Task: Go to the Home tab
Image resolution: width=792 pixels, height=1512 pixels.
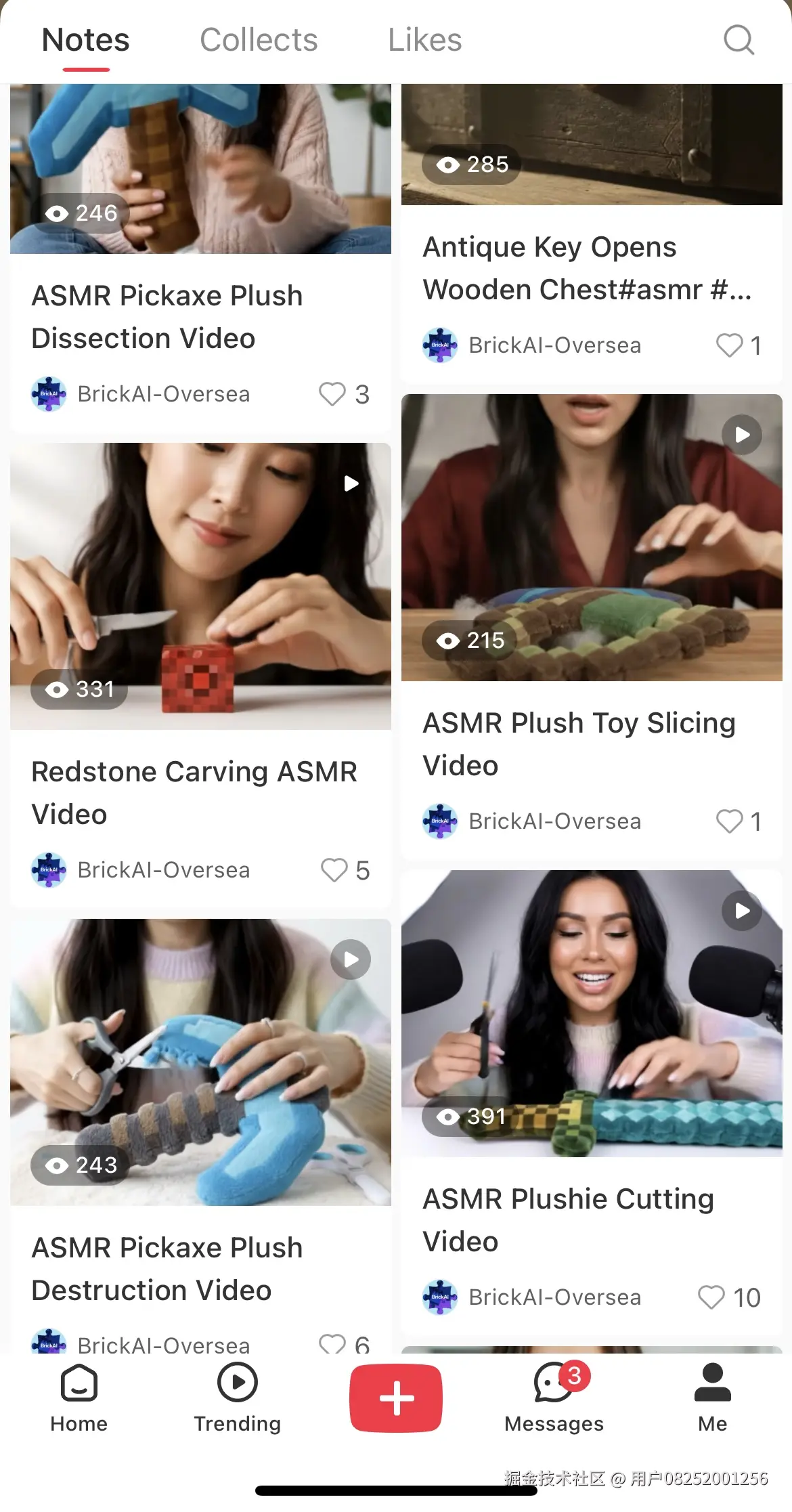Action: [79, 1397]
